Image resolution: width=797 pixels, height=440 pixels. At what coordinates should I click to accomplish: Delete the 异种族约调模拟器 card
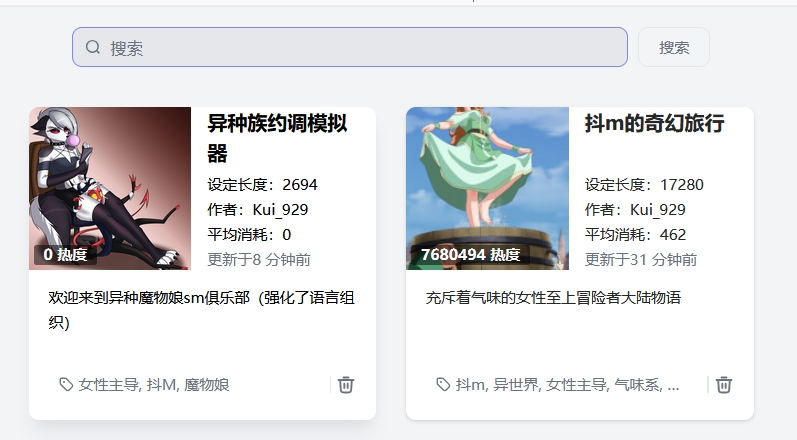346,385
